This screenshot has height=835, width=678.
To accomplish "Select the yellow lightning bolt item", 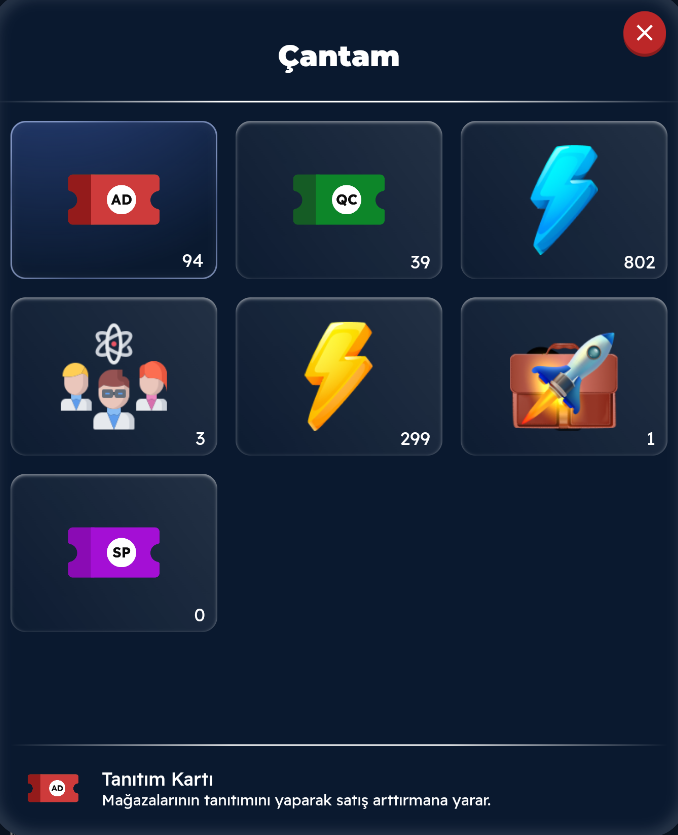I will [339, 377].
